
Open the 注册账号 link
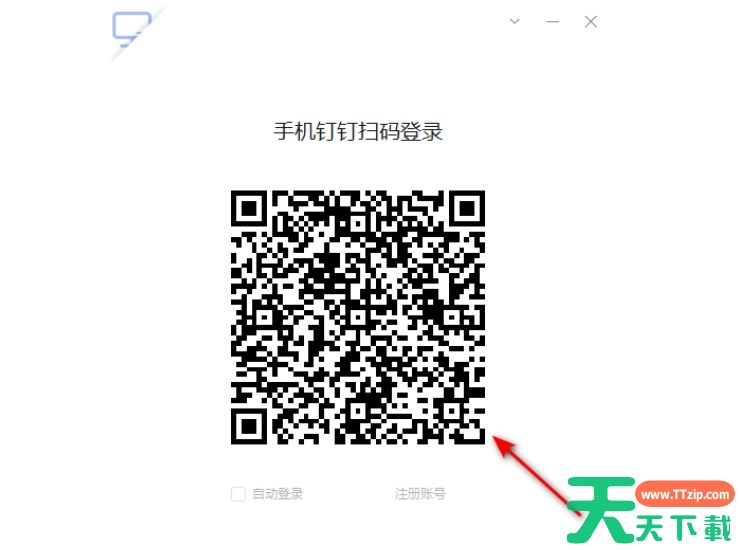click(420, 494)
